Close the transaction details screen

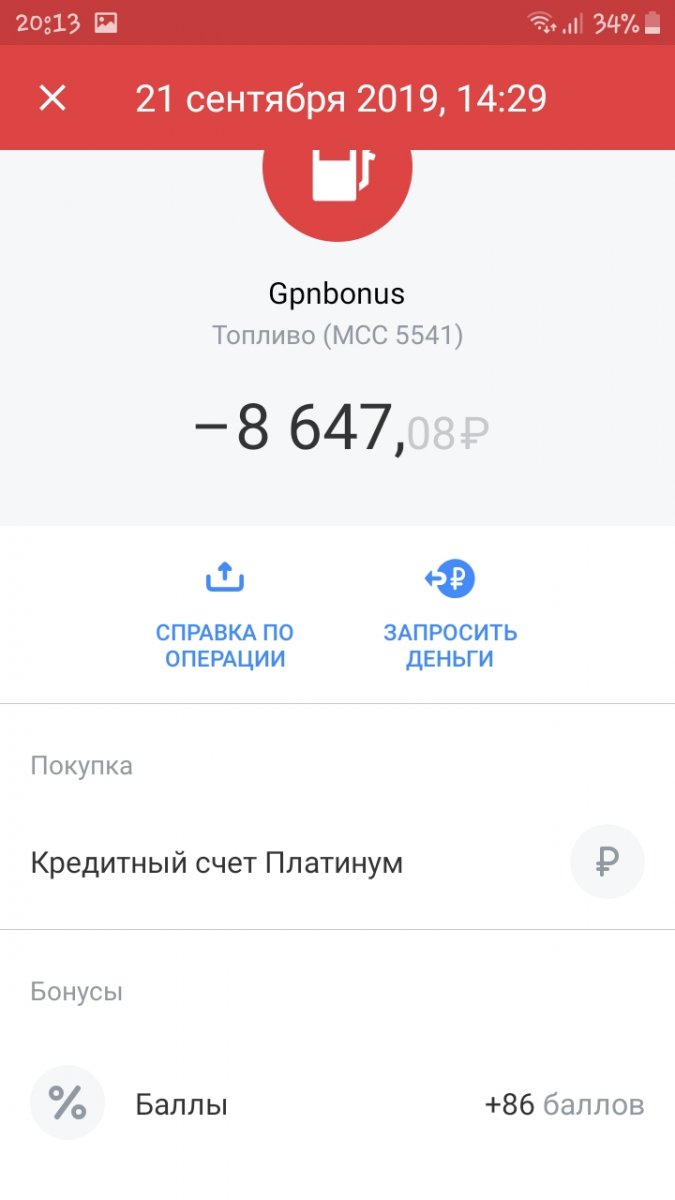(x=52, y=98)
